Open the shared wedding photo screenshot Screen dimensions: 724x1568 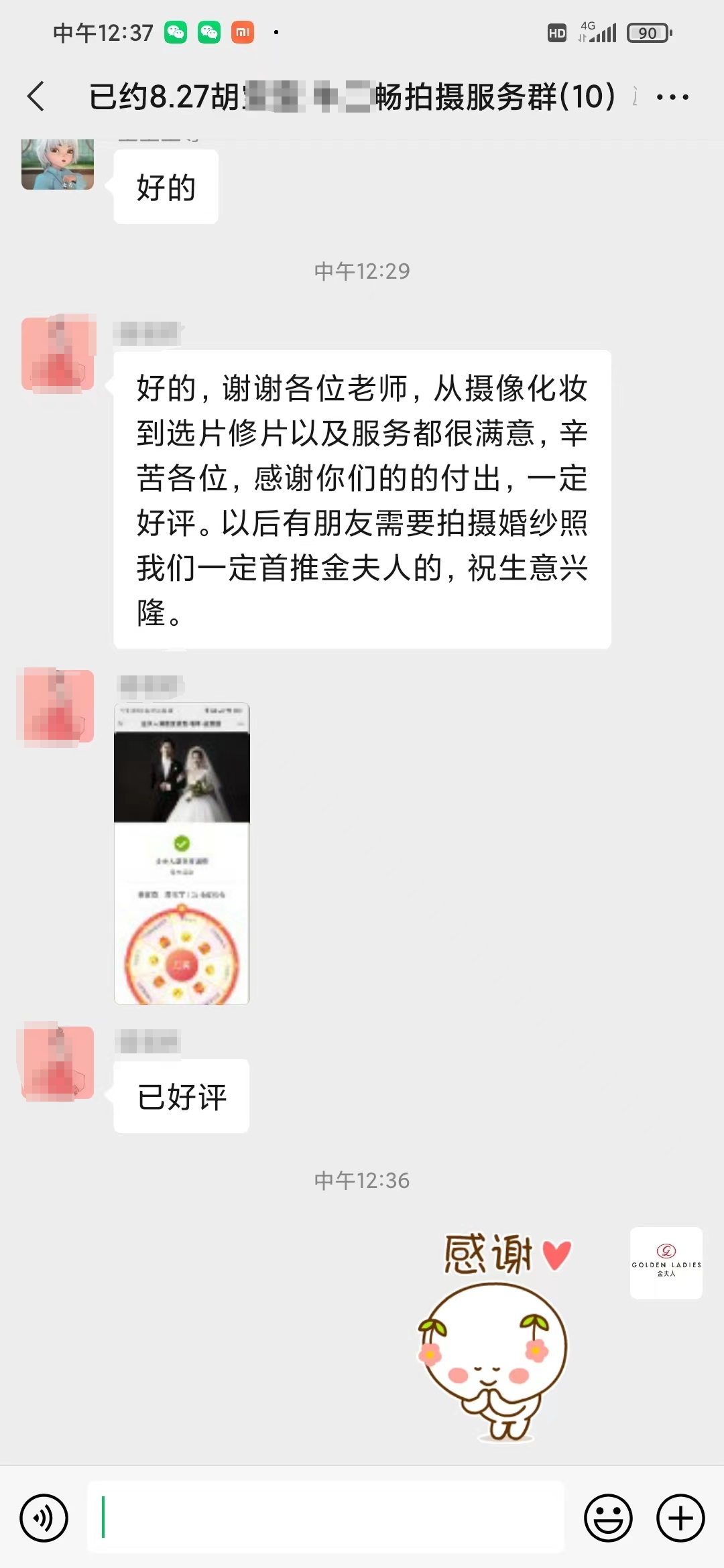click(182, 853)
